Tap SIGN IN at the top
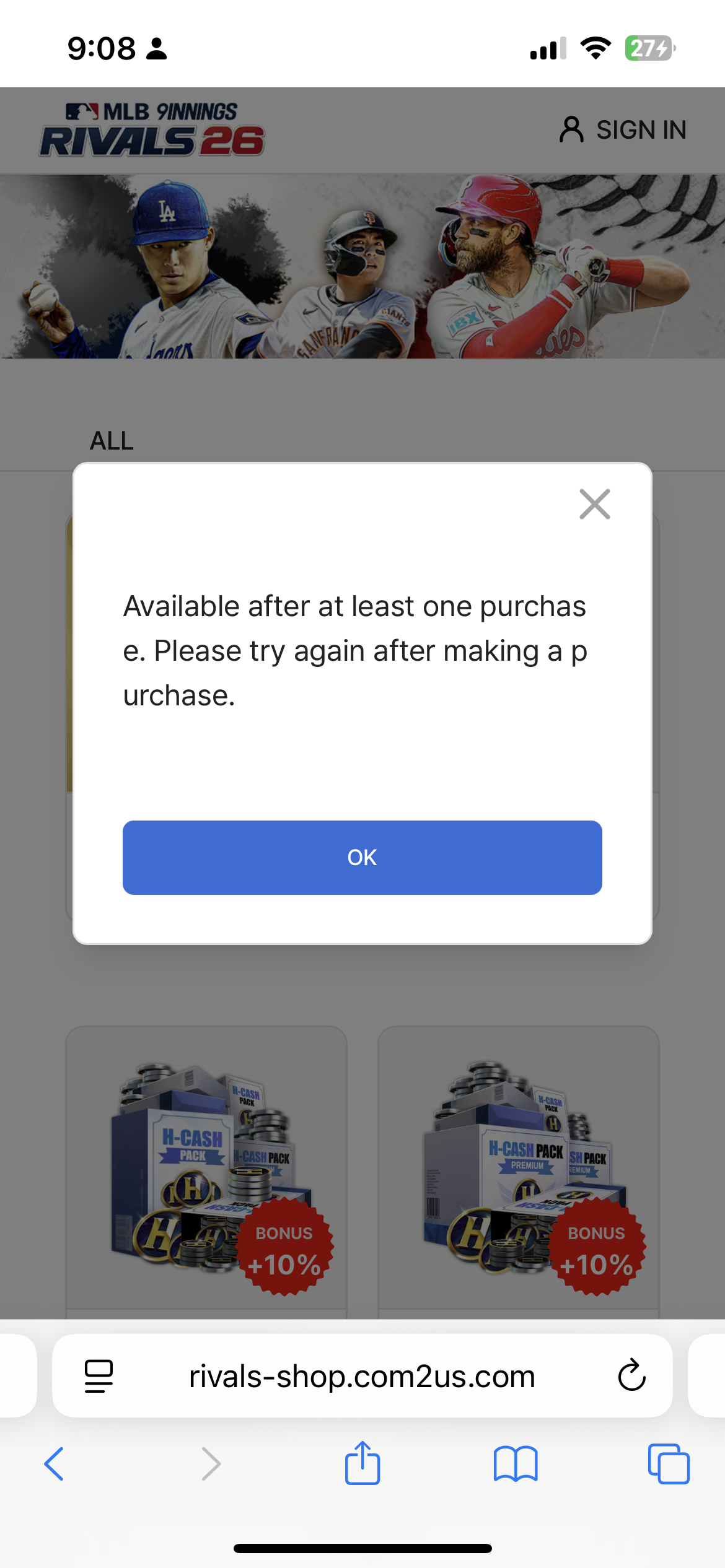Image resolution: width=725 pixels, height=1568 pixels. (x=623, y=130)
